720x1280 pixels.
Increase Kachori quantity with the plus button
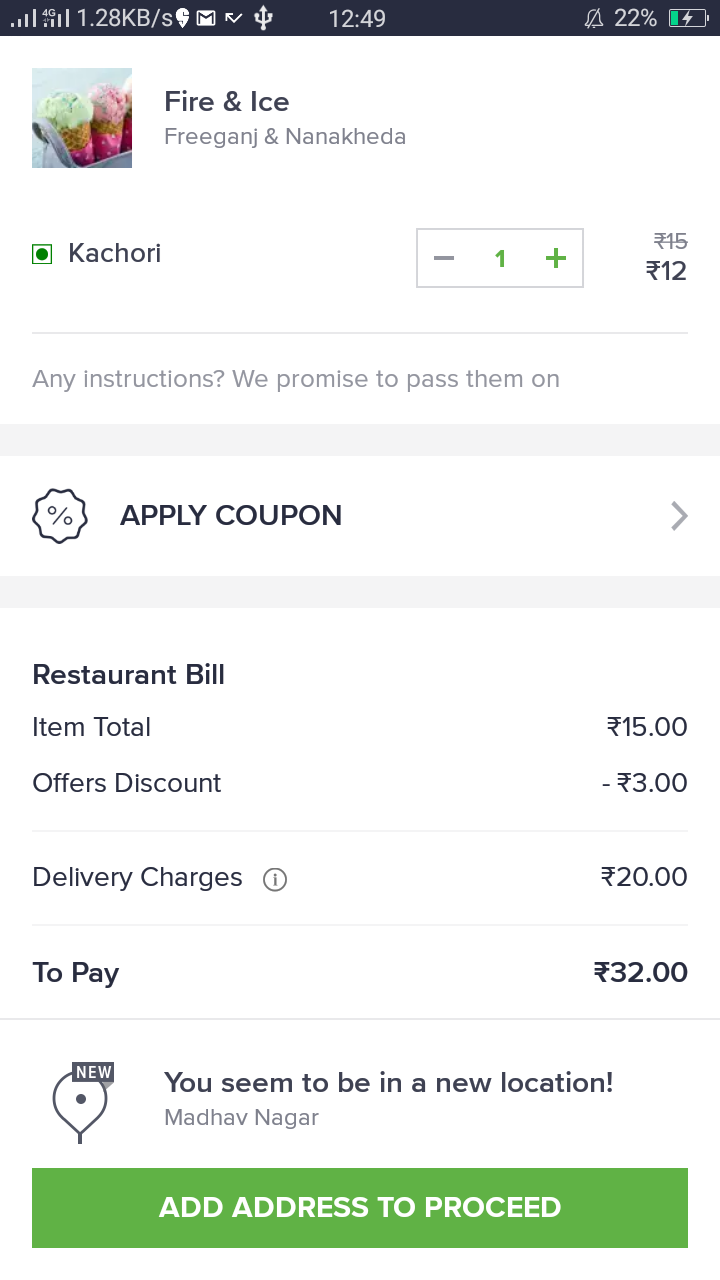[x=556, y=259]
